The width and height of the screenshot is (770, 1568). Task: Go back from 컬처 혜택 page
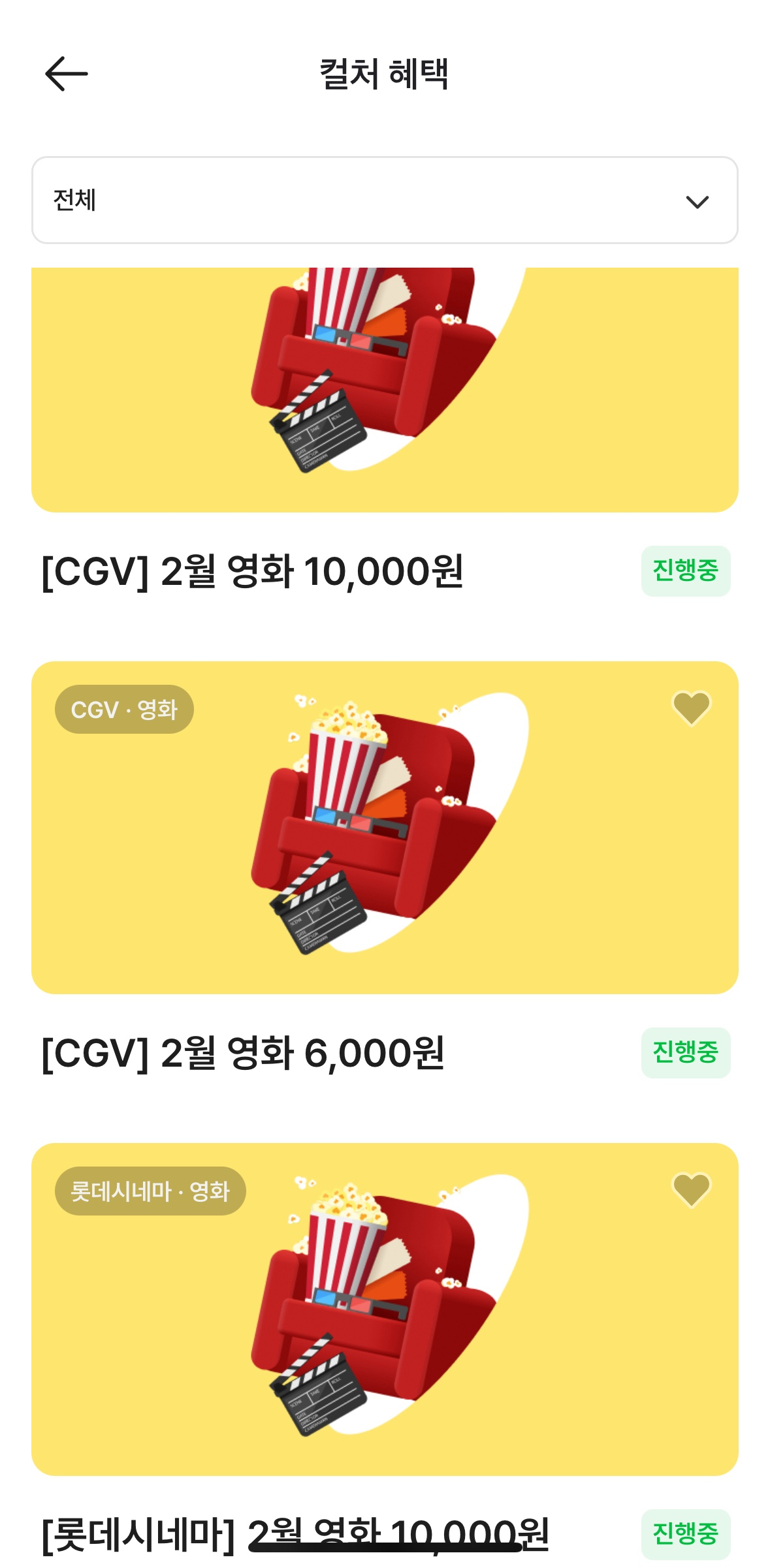[x=66, y=74]
